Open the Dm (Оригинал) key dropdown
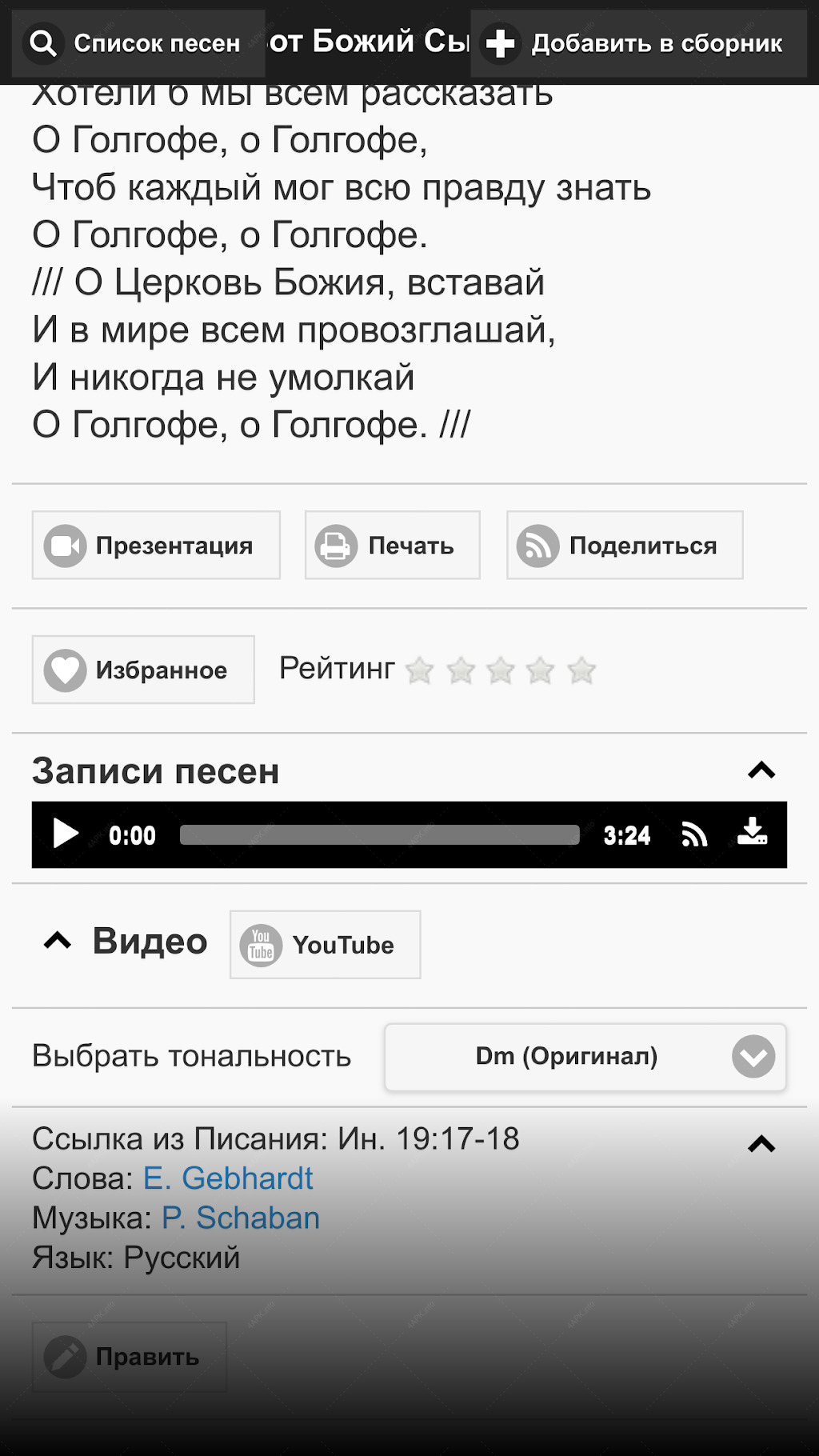 (585, 1057)
